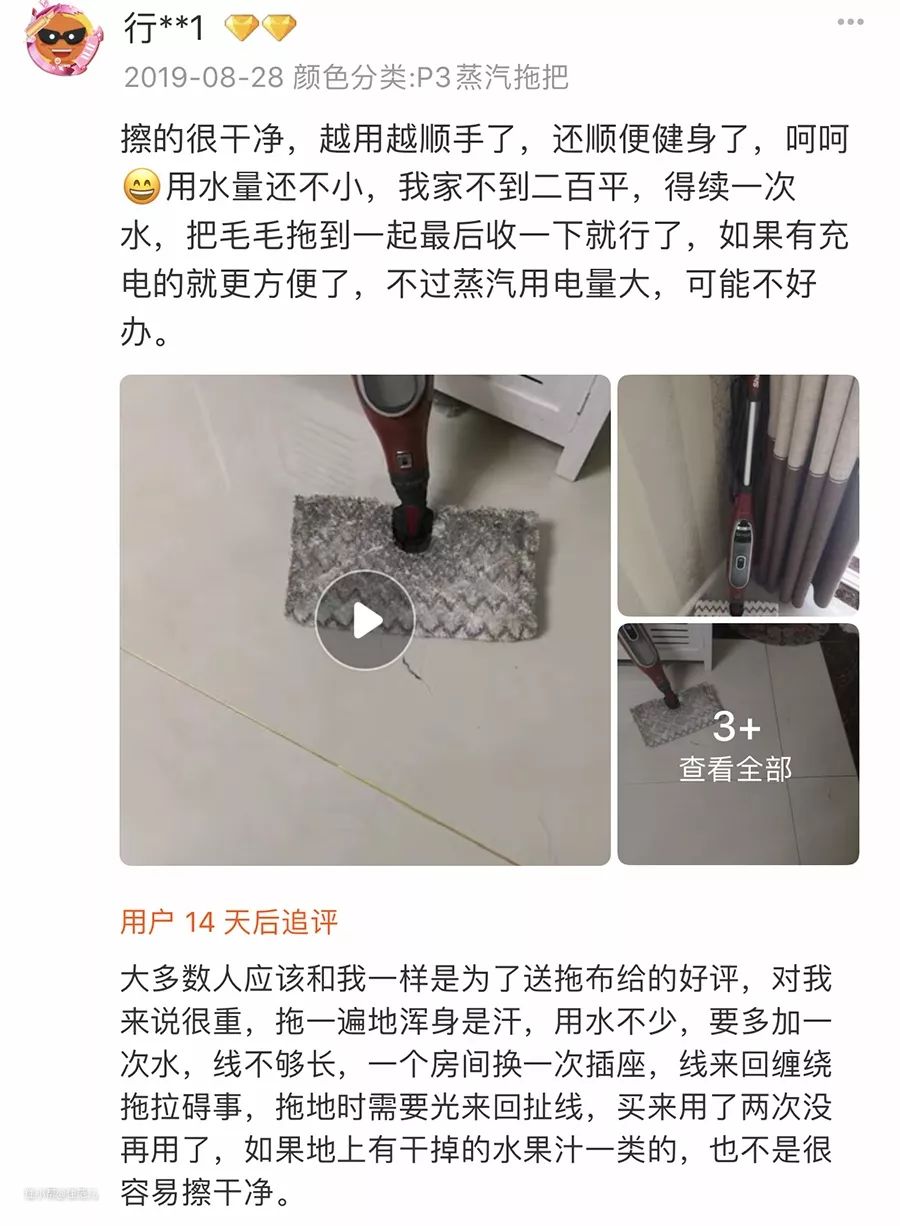Open the three-dot menu on the review
Image resolution: width=900 pixels, height=1226 pixels.
850,22
